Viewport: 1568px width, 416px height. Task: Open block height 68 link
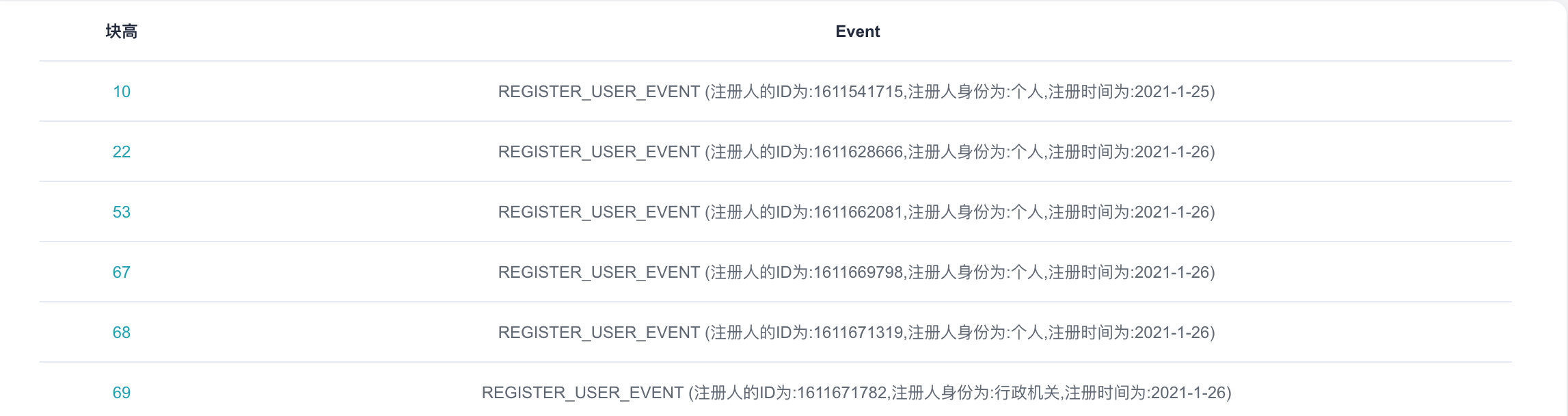tap(122, 333)
